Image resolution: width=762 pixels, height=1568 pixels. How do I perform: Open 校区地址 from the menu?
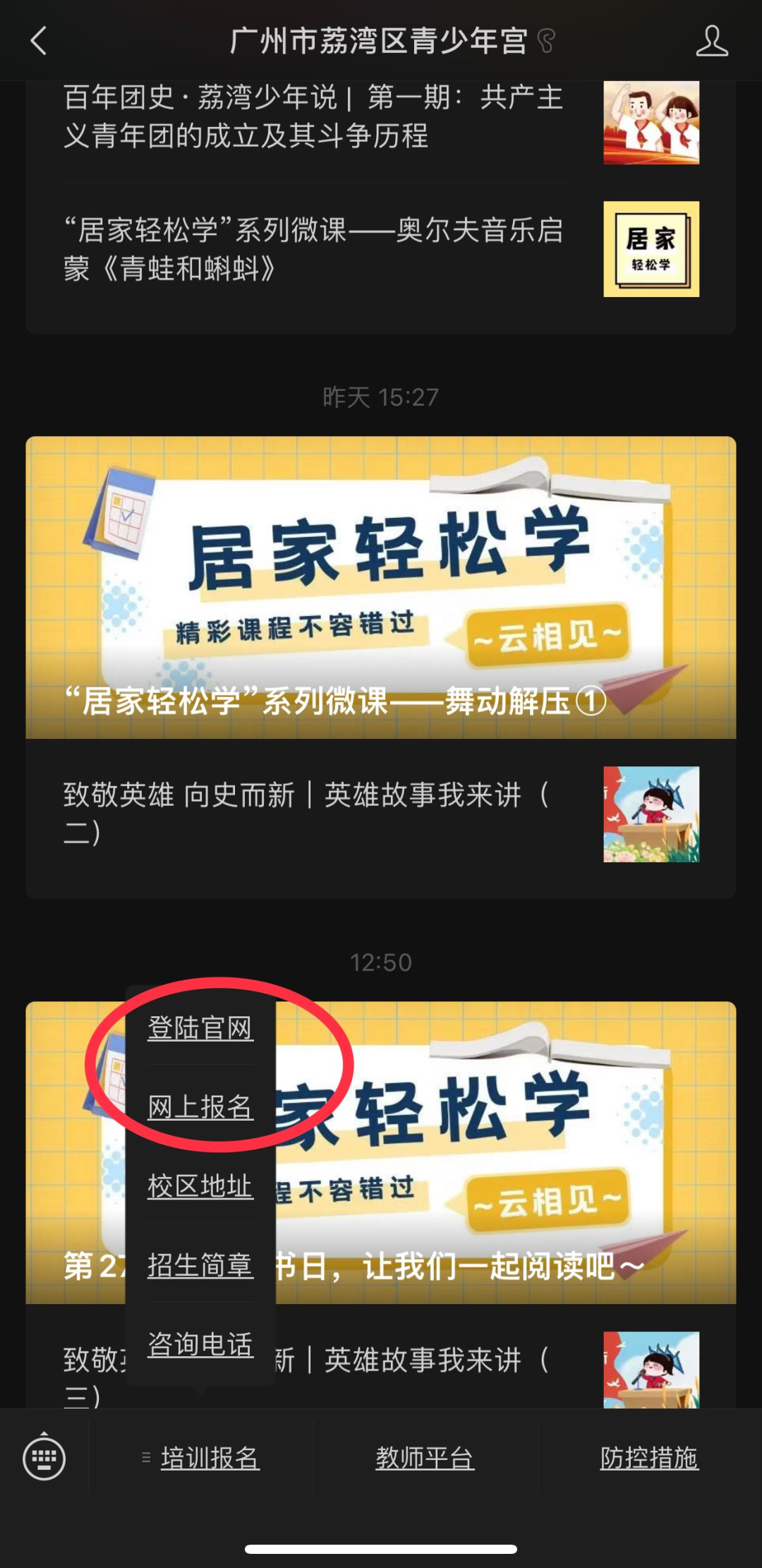[x=200, y=1186]
